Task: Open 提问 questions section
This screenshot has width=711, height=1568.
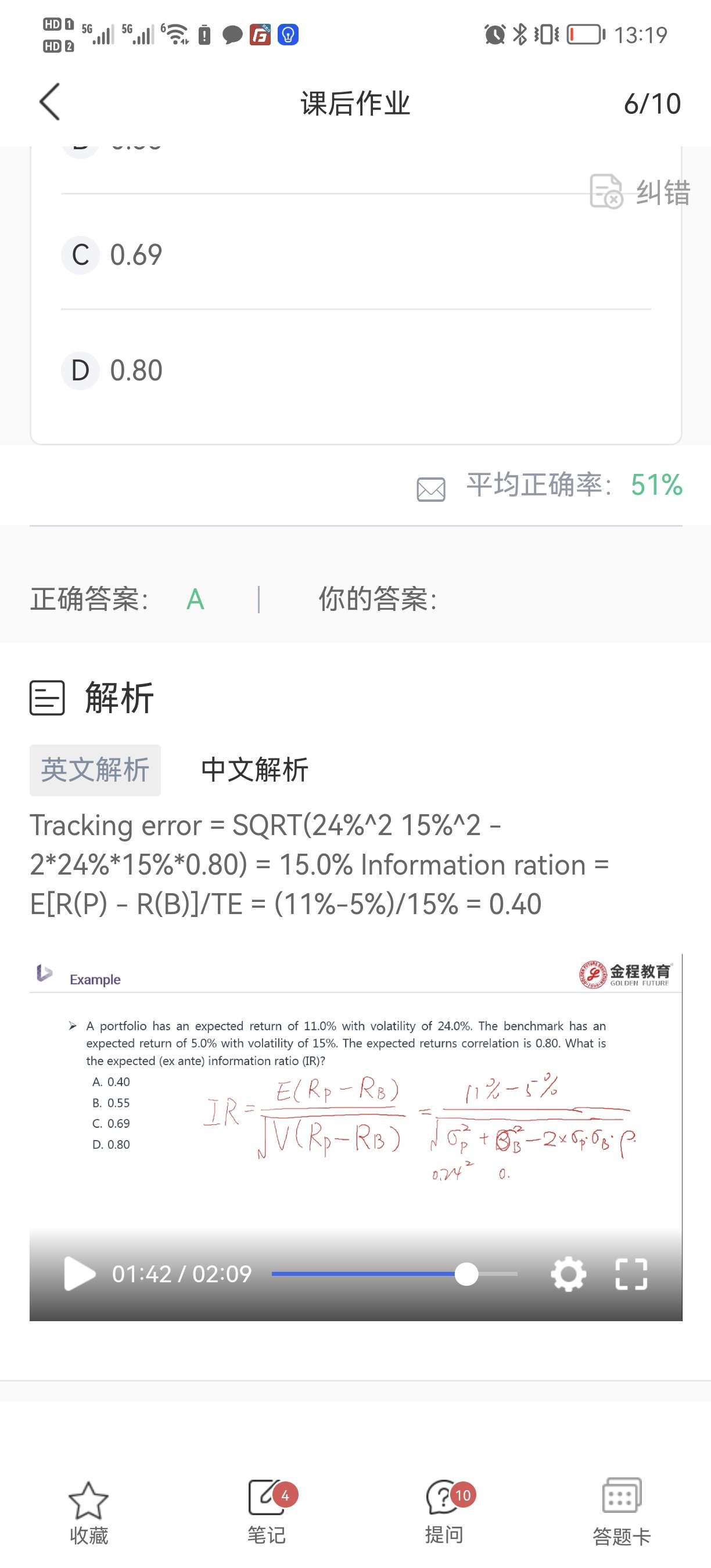Action: pyautogui.click(x=444, y=1512)
